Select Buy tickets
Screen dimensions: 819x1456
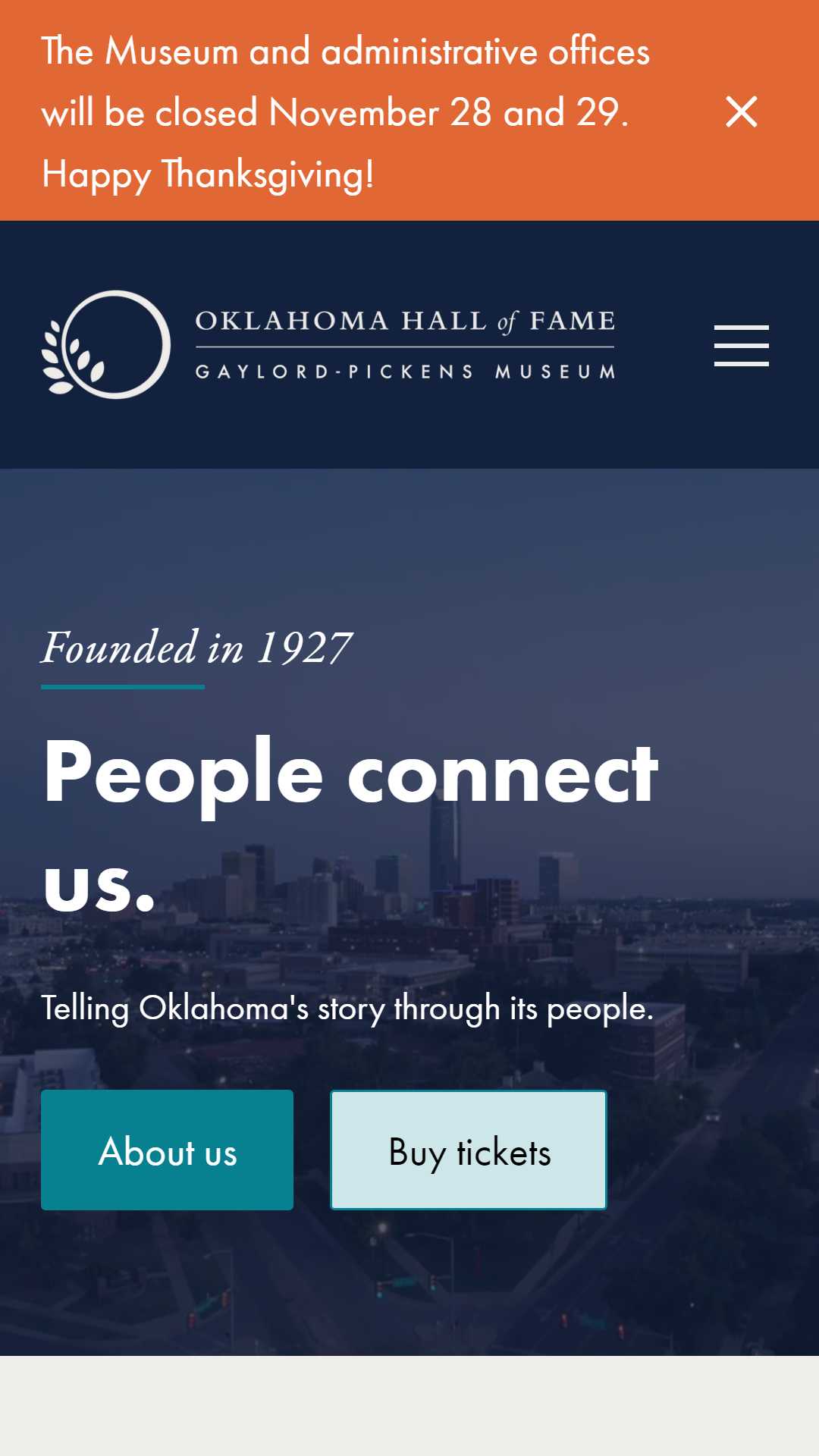469,1150
